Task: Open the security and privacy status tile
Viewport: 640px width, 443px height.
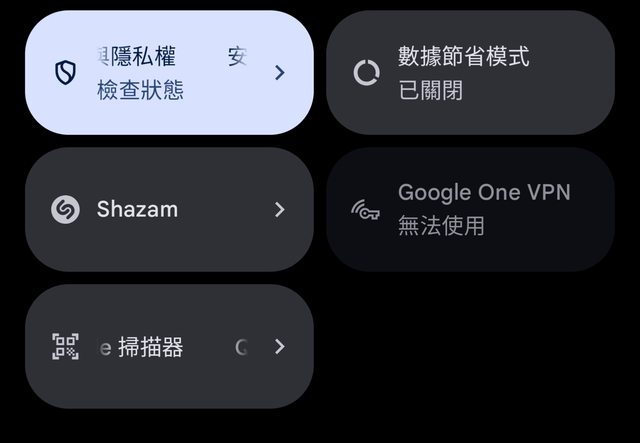Action: point(168,73)
